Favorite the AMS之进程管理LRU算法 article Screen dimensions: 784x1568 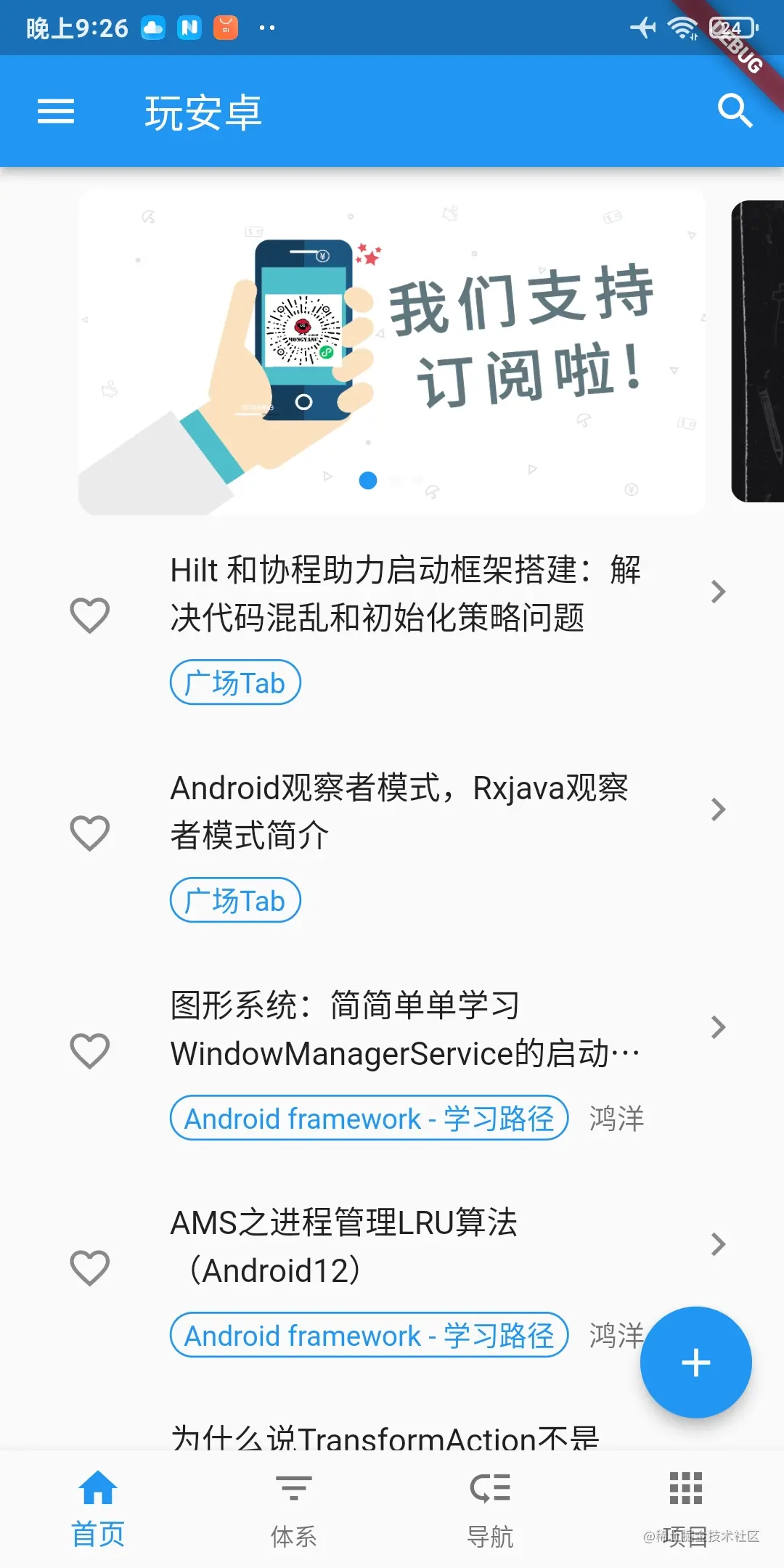pos(90,1267)
